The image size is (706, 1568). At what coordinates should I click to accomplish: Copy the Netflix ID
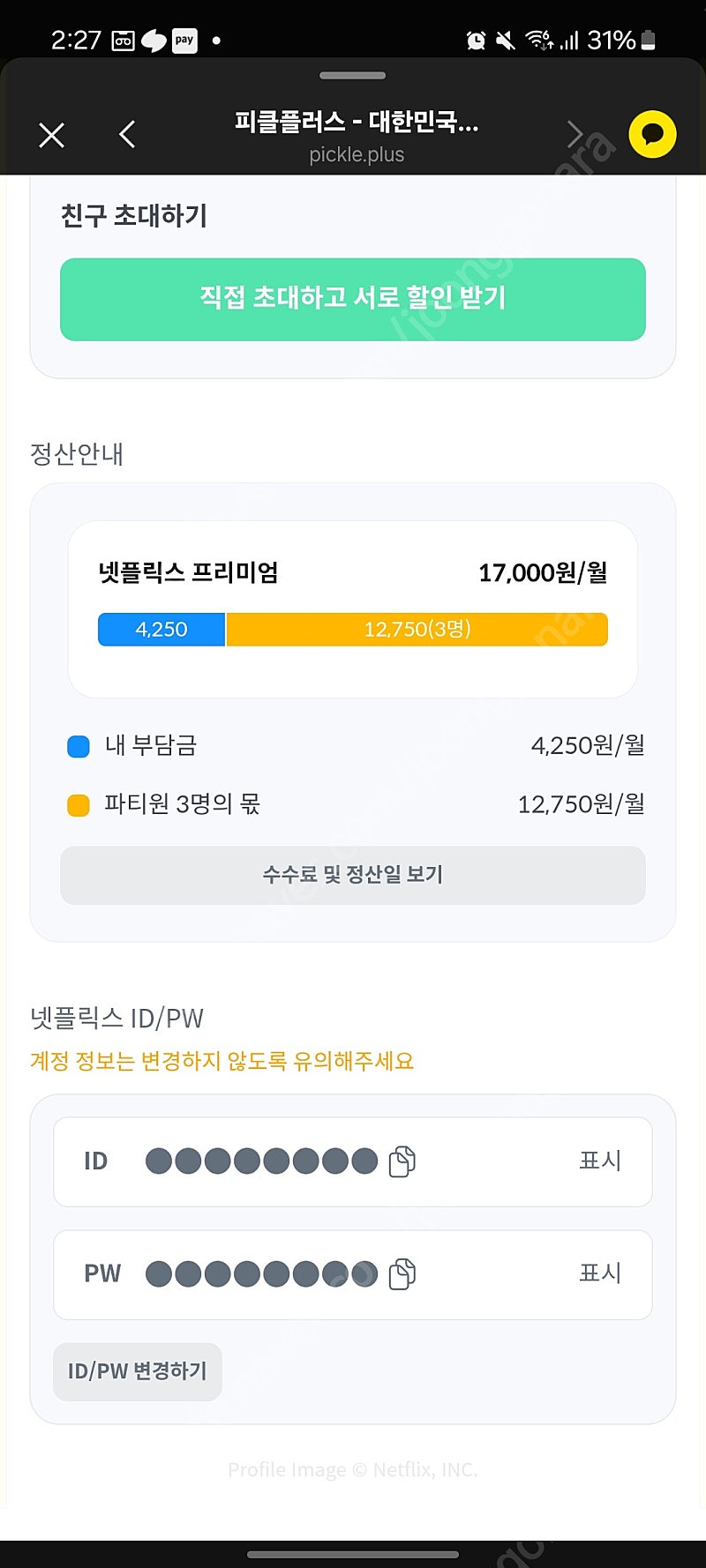tap(402, 1161)
